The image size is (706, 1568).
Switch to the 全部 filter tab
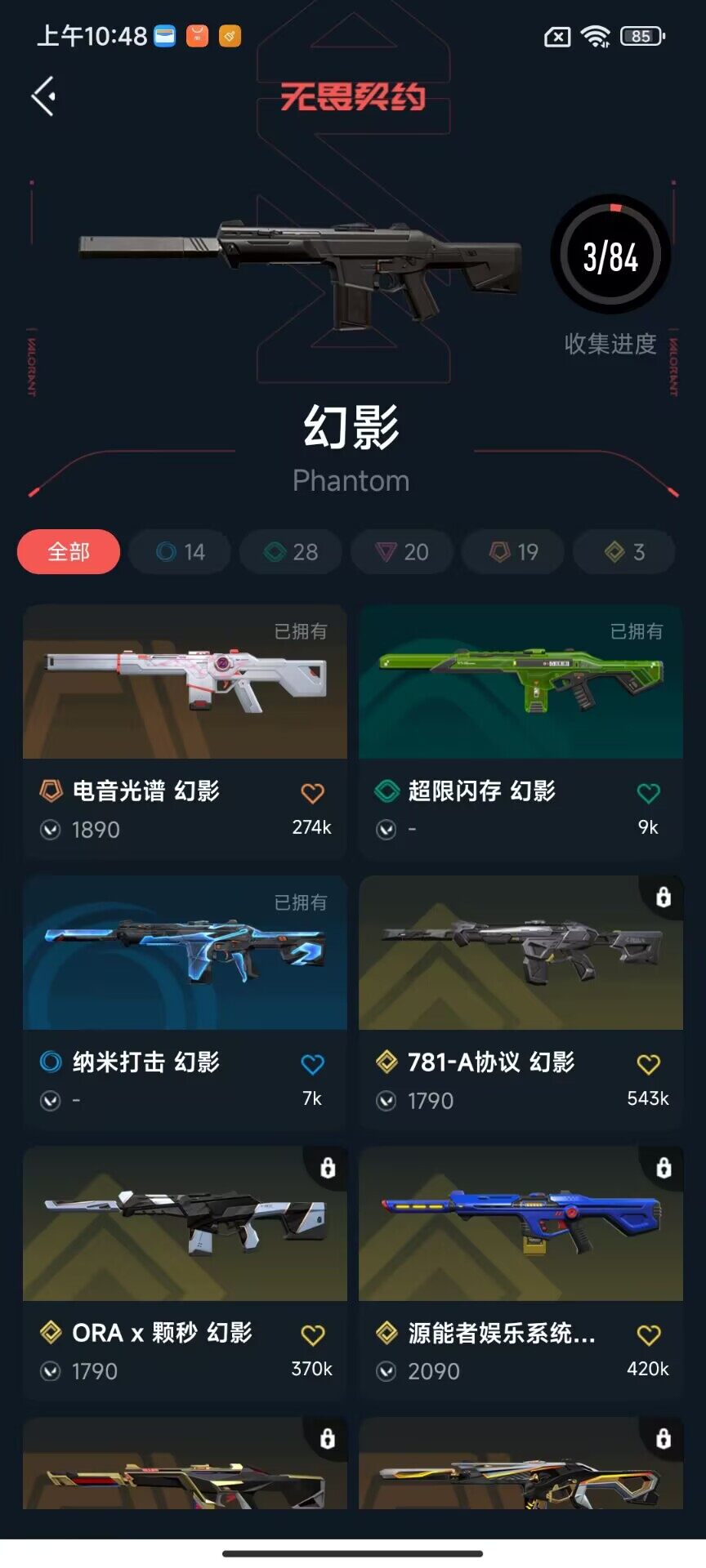pos(69,552)
